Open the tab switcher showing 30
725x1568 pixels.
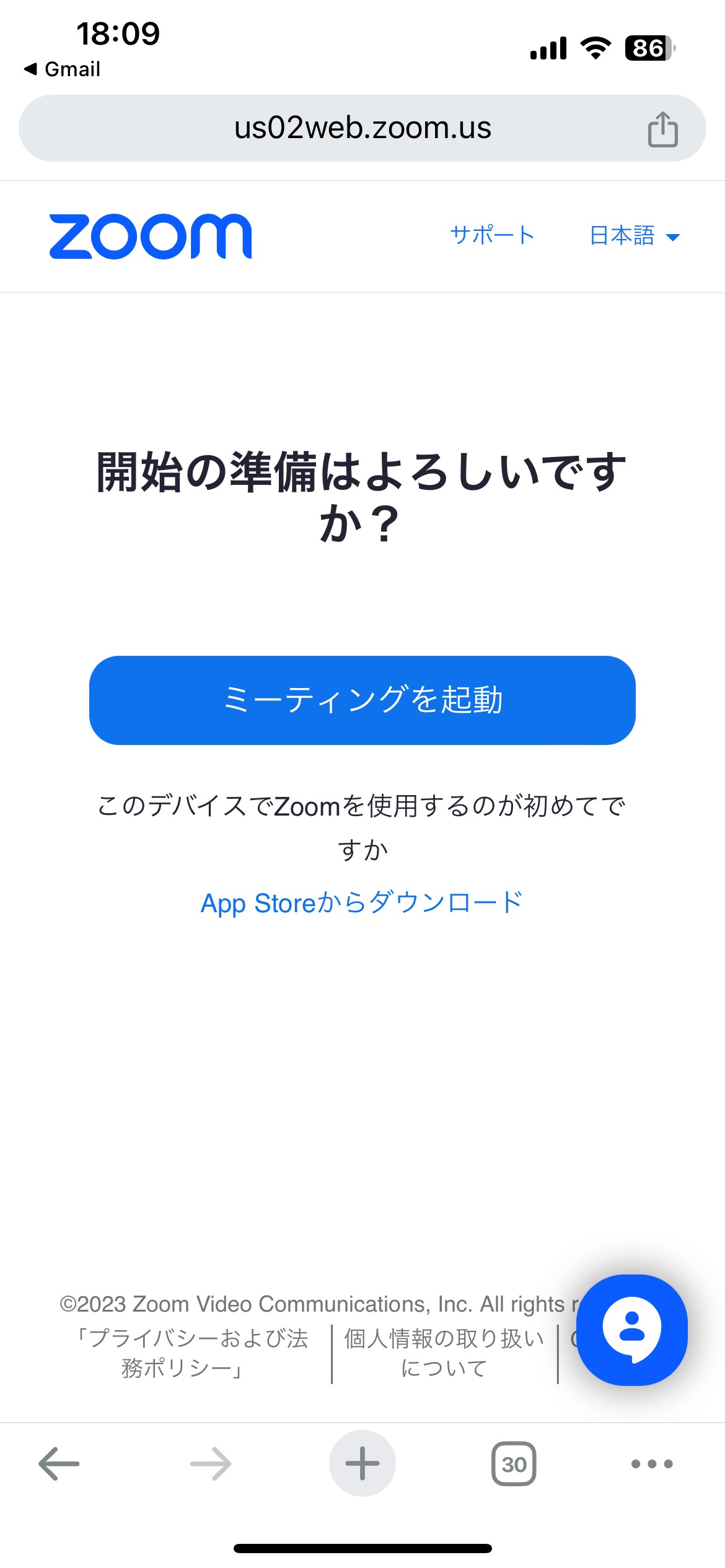(x=514, y=1464)
